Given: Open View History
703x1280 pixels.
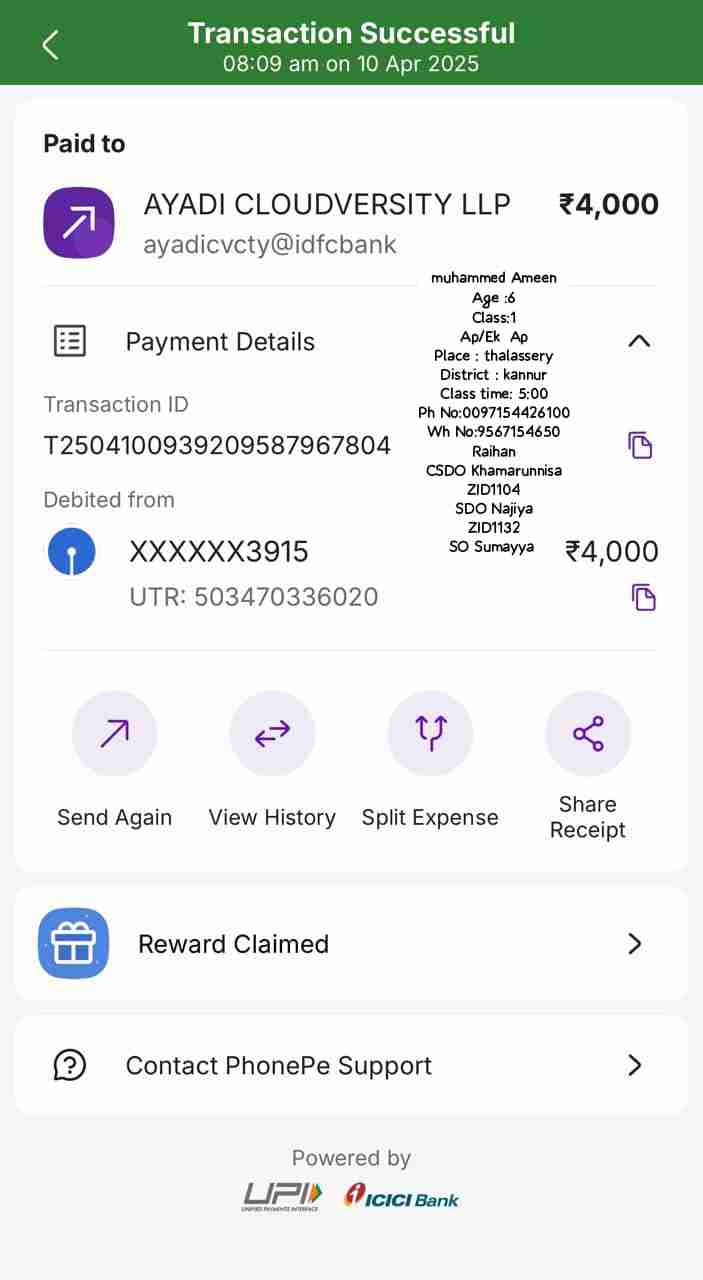Looking at the screenshot, I should click(x=272, y=734).
